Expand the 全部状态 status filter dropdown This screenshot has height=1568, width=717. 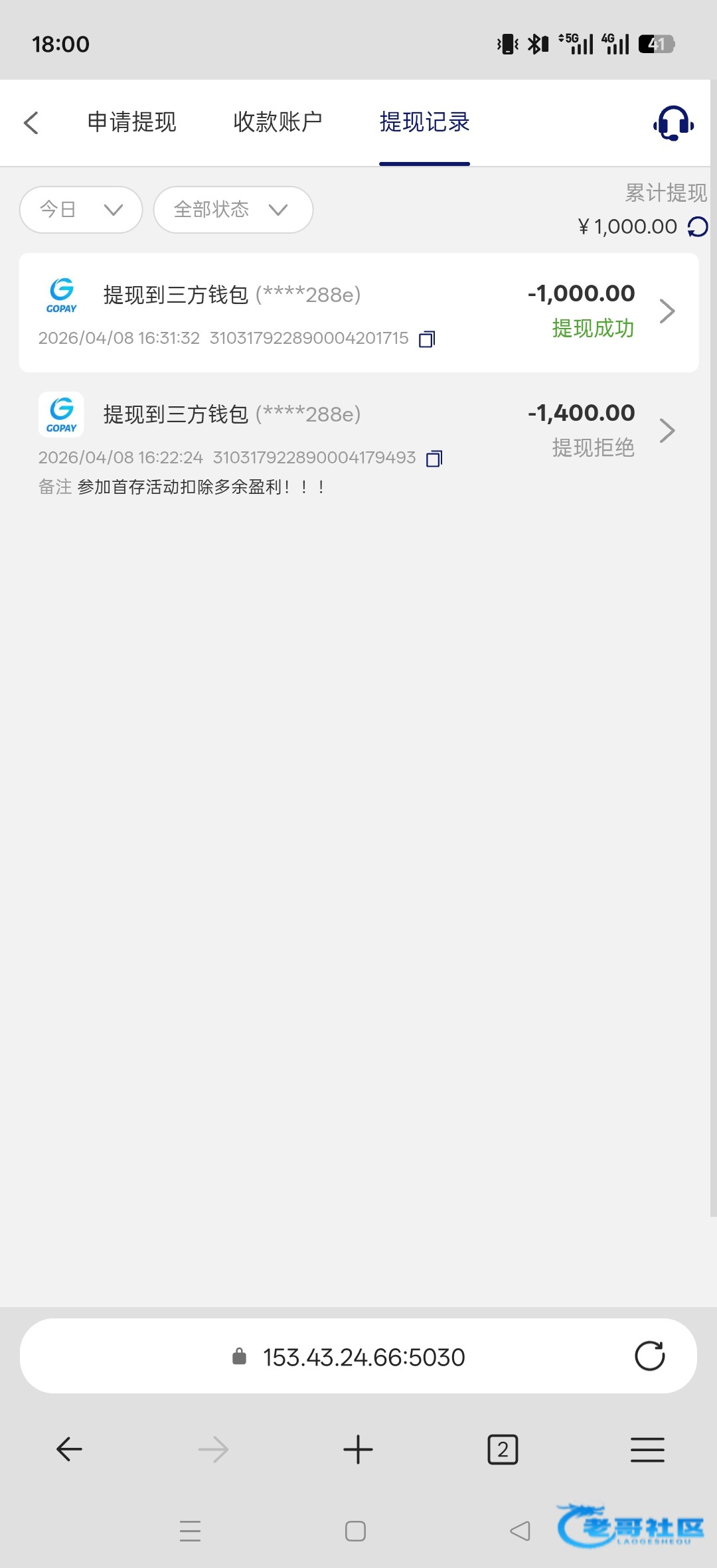tap(232, 210)
